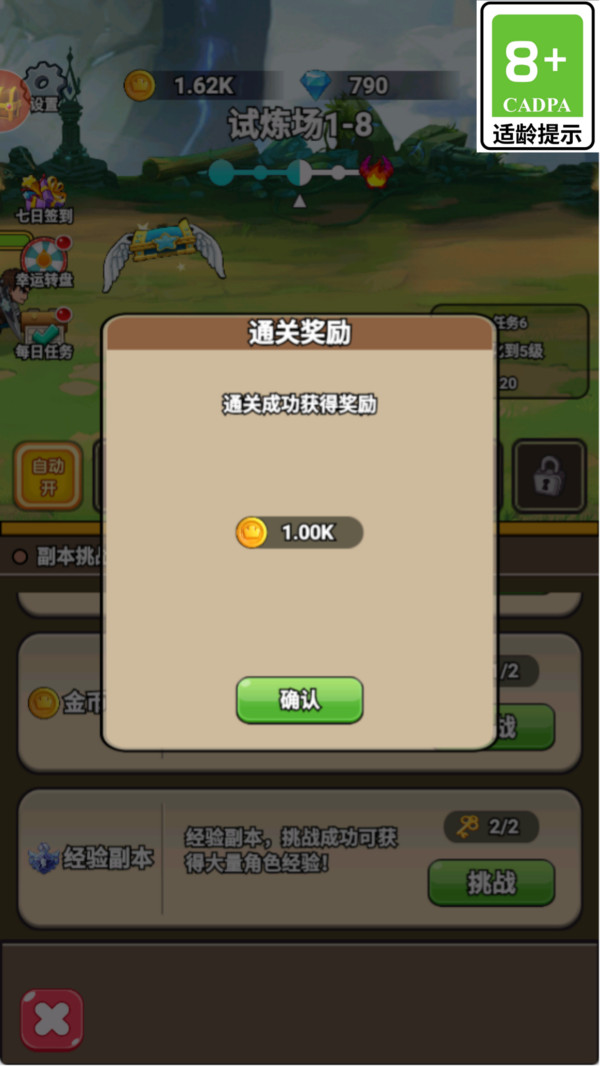600x1066 pixels.
Task: Open the lucky wheel (幸运转盘)
Action: pyautogui.click(x=46, y=261)
